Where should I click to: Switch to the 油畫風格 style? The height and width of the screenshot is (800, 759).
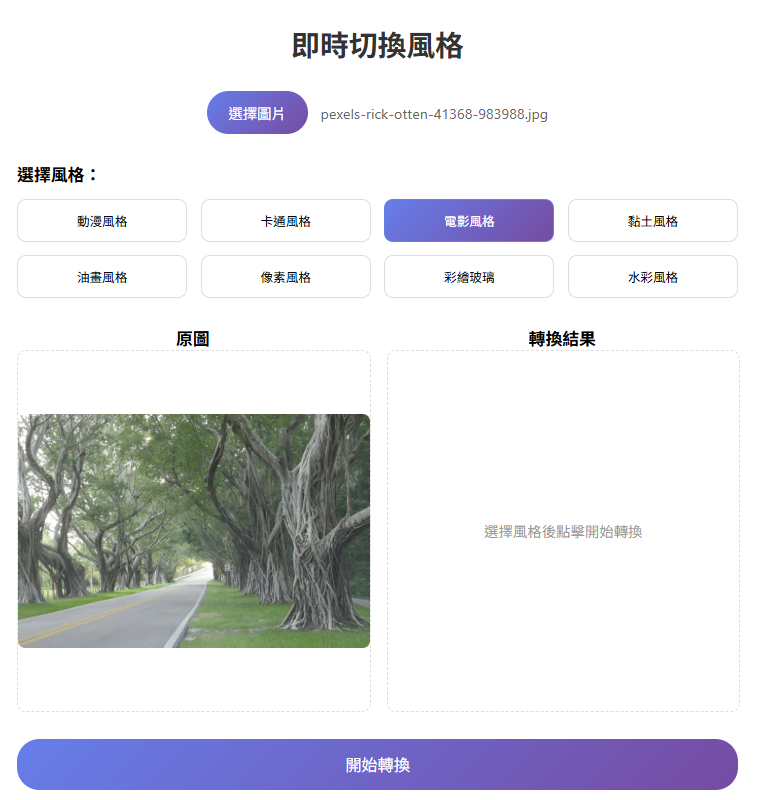(102, 277)
